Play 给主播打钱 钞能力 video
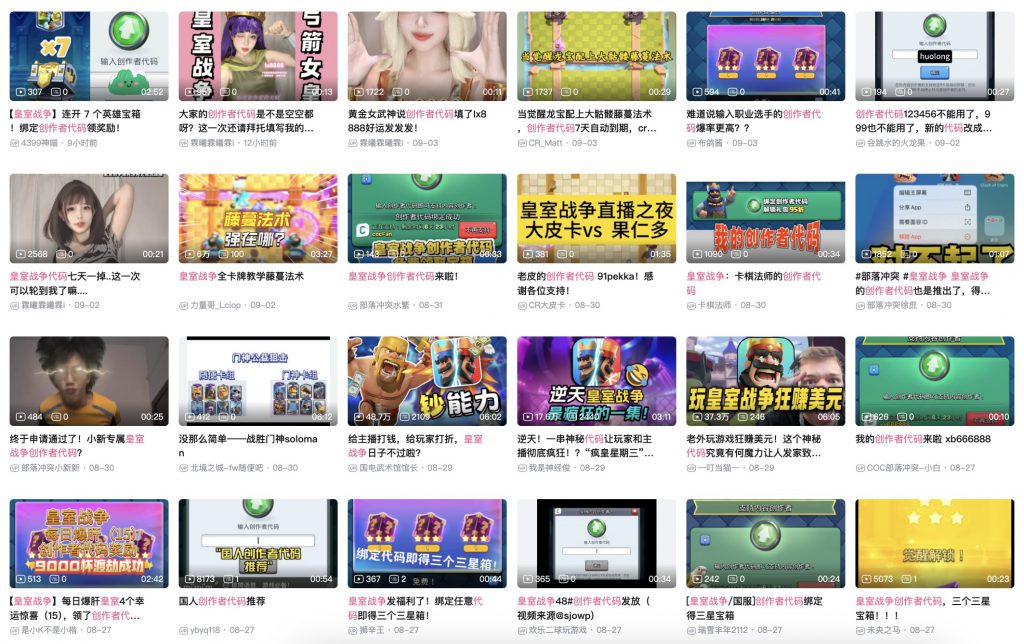The height and width of the screenshot is (644, 1024). tap(426, 381)
